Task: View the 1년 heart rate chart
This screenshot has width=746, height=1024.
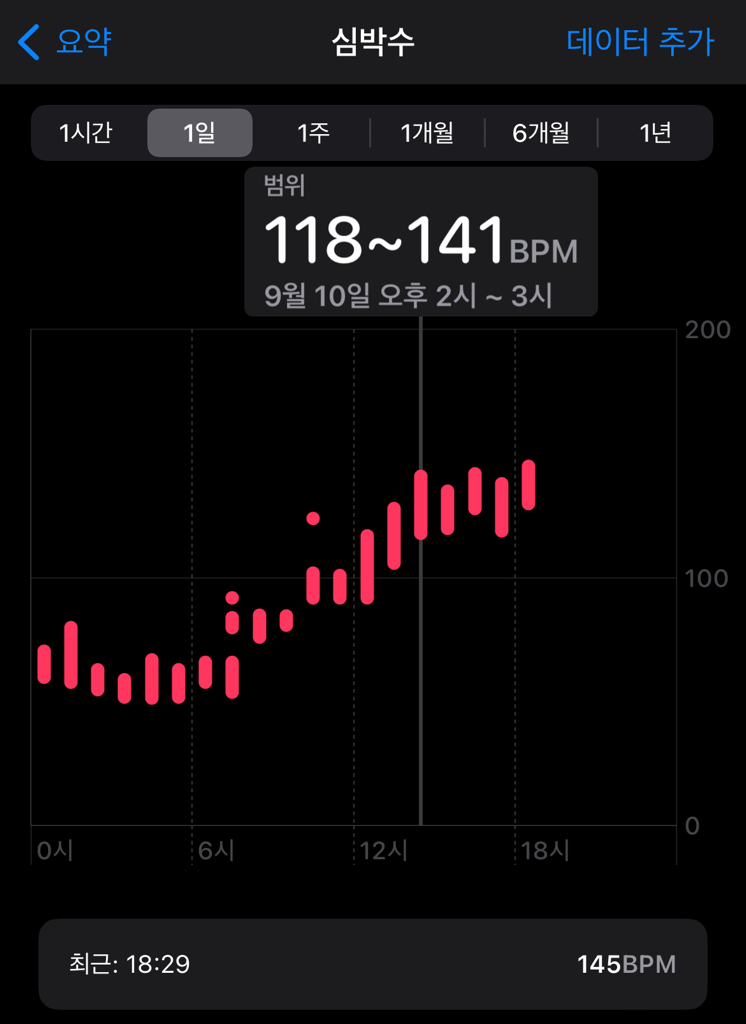Action: [655, 133]
